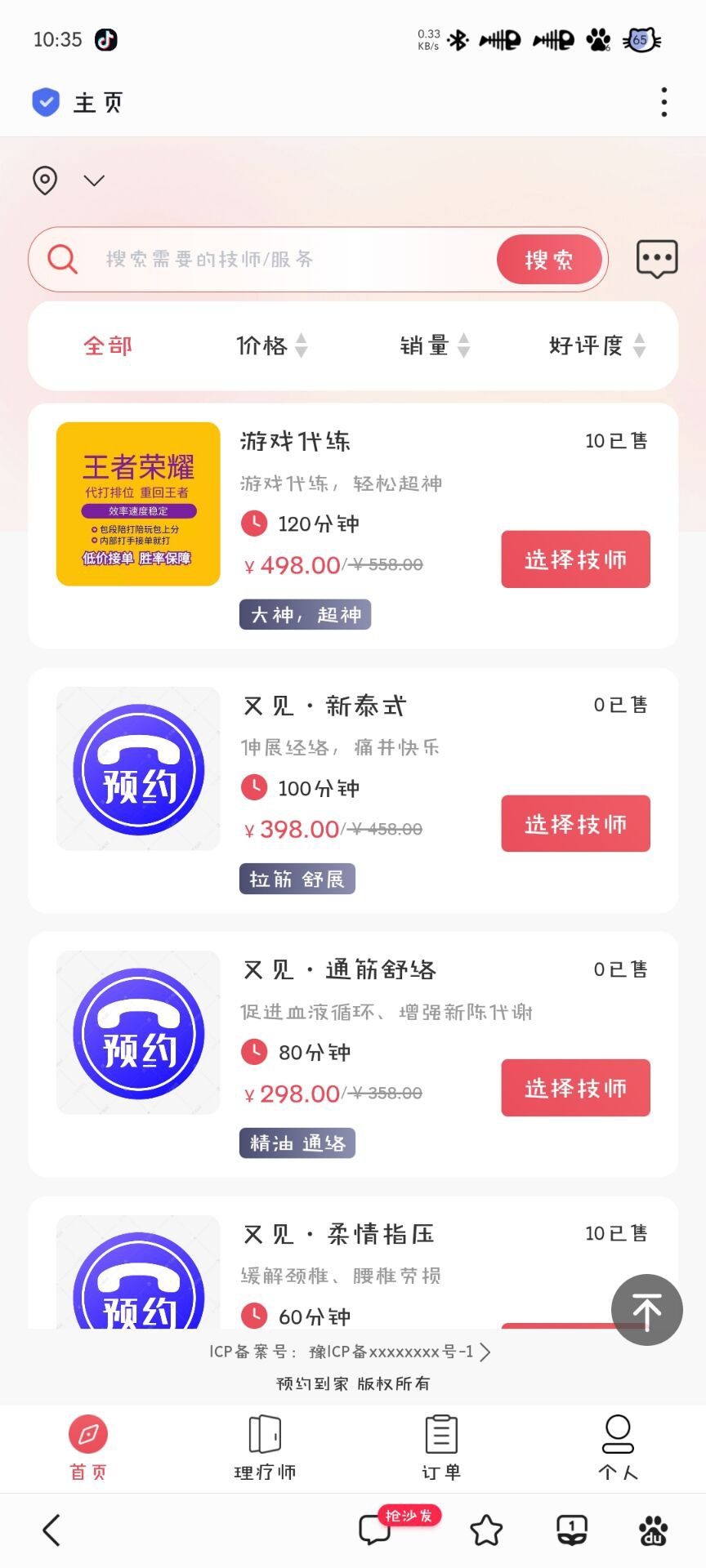Switch to the 订单 tab
The image size is (706, 1568).
click(x=441, y=1448)
